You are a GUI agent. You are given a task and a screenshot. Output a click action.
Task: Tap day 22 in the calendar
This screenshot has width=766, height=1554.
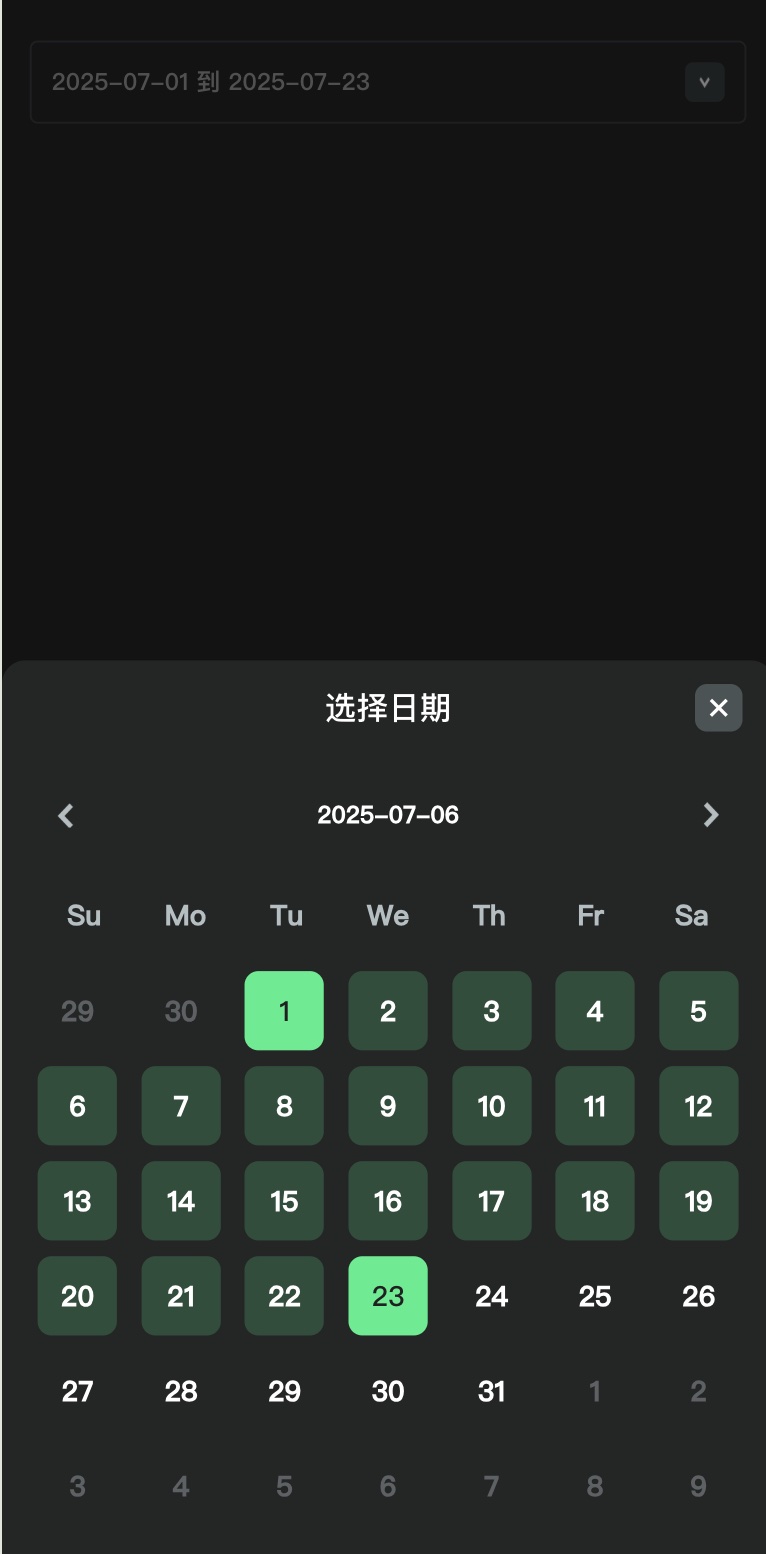point(284,1296)
